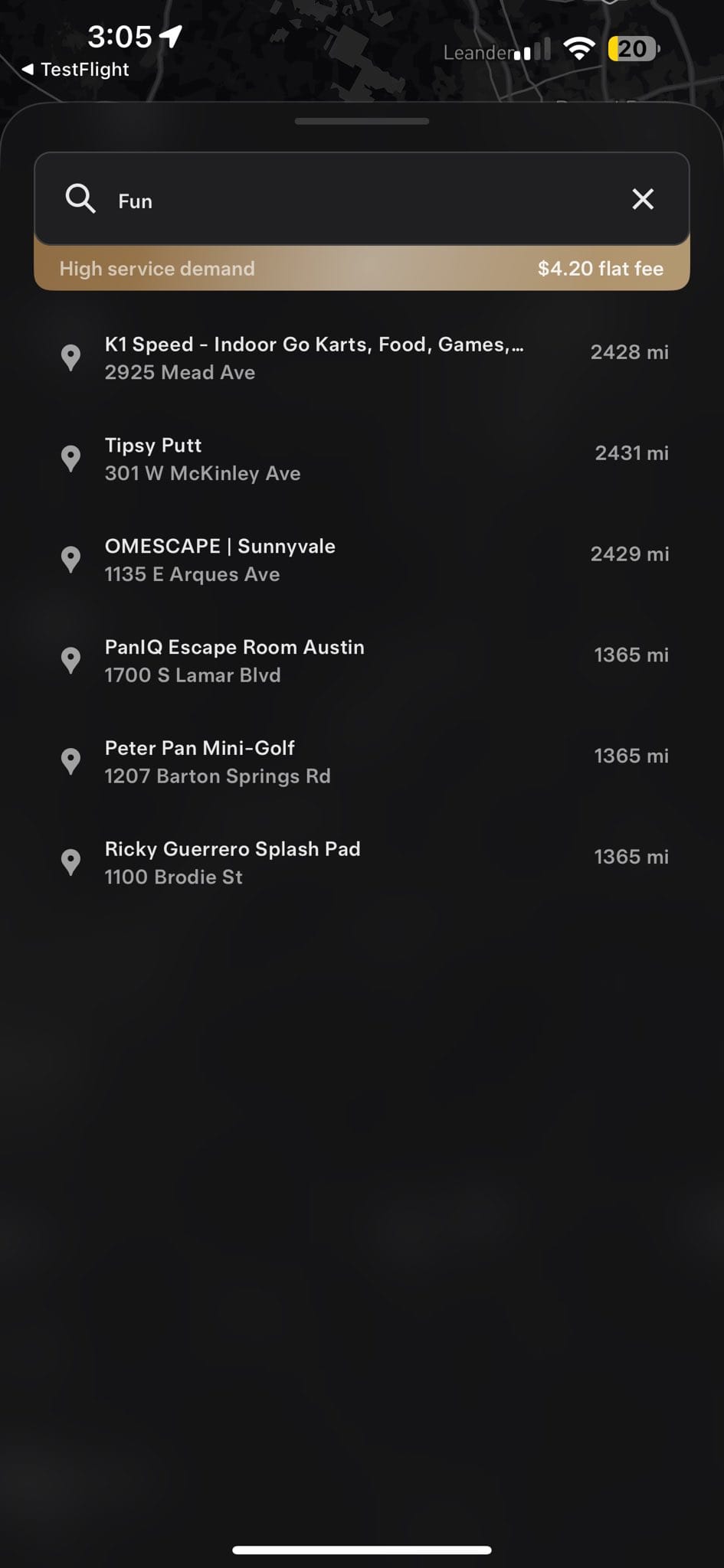Image resolution: width=724 pixels, height=1568 pixels.
Task: Return to TestFlight via status bar link
Action: click(x=75, y=69)
